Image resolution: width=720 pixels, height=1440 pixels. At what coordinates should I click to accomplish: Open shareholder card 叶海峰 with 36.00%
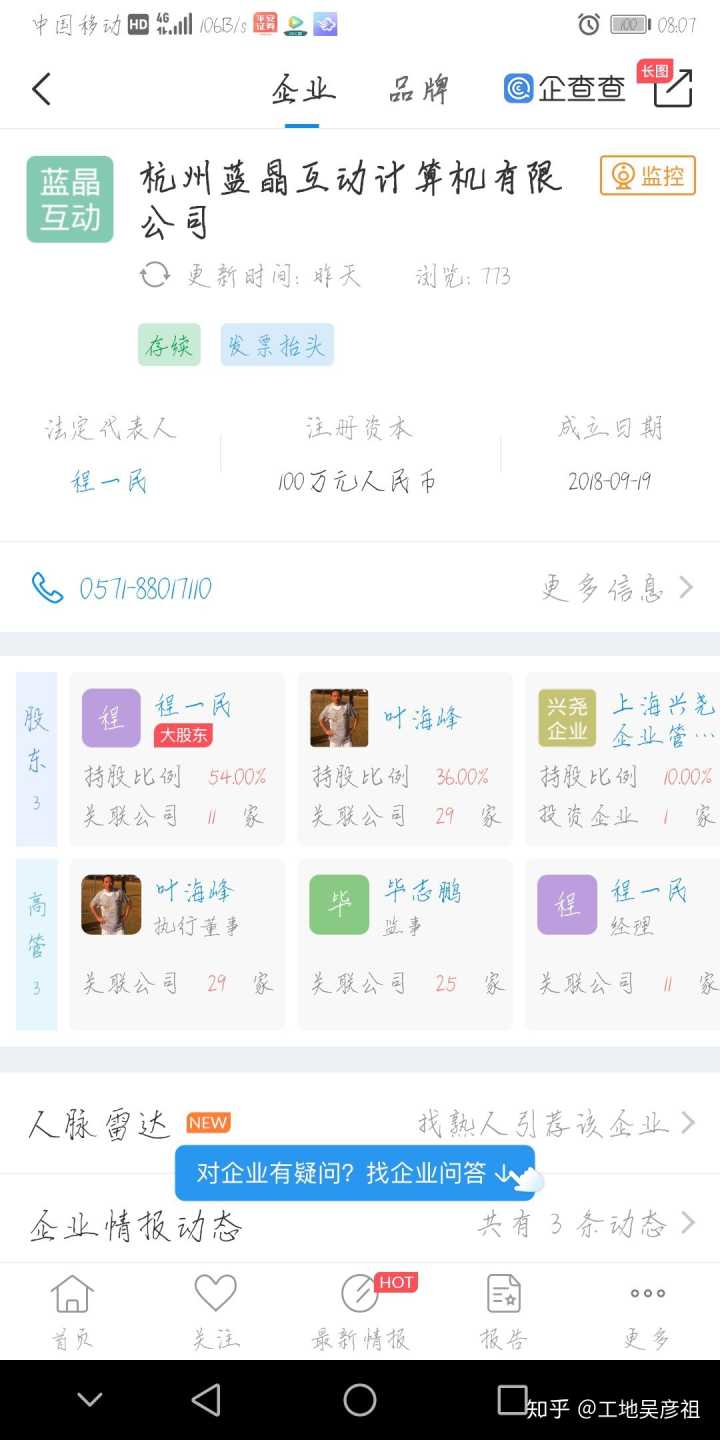click(405, 758)
